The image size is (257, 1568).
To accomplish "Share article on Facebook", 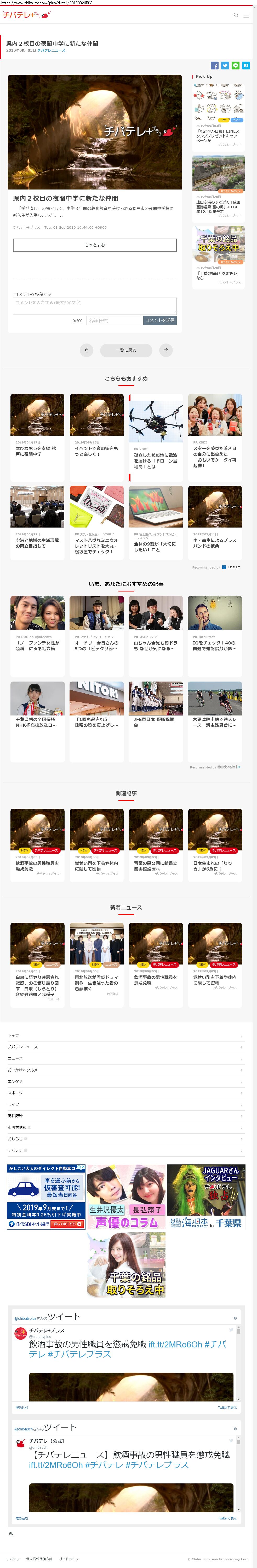I will (x=214, y=65).
